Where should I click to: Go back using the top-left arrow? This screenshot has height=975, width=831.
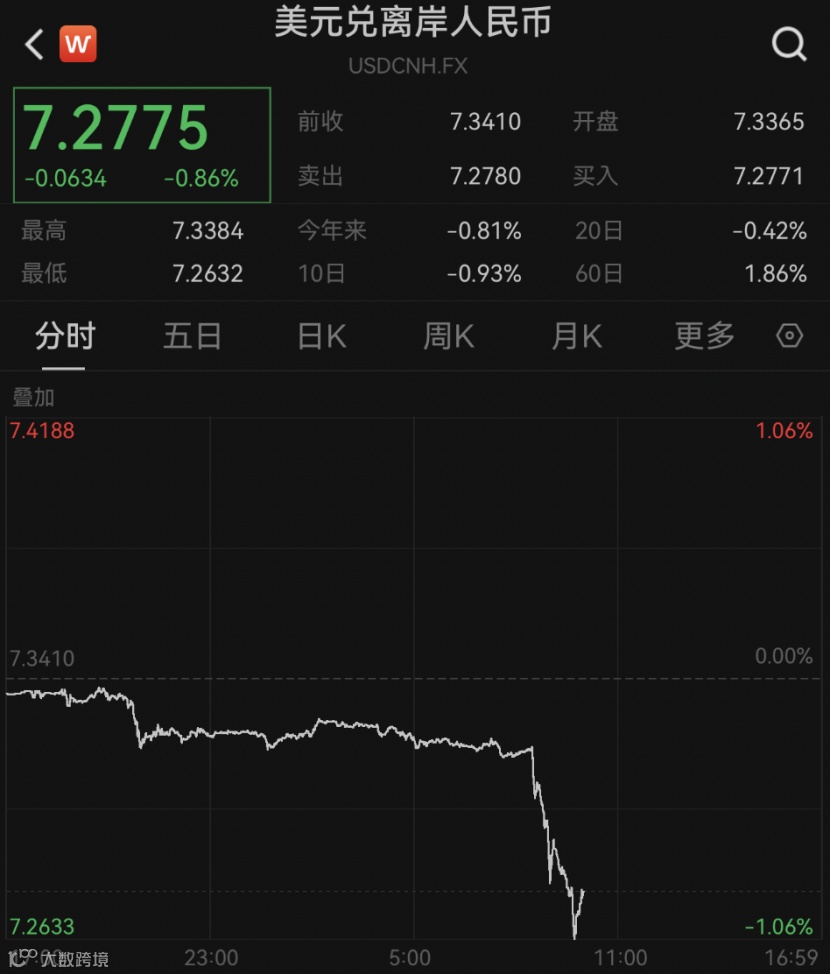[35, 44]
